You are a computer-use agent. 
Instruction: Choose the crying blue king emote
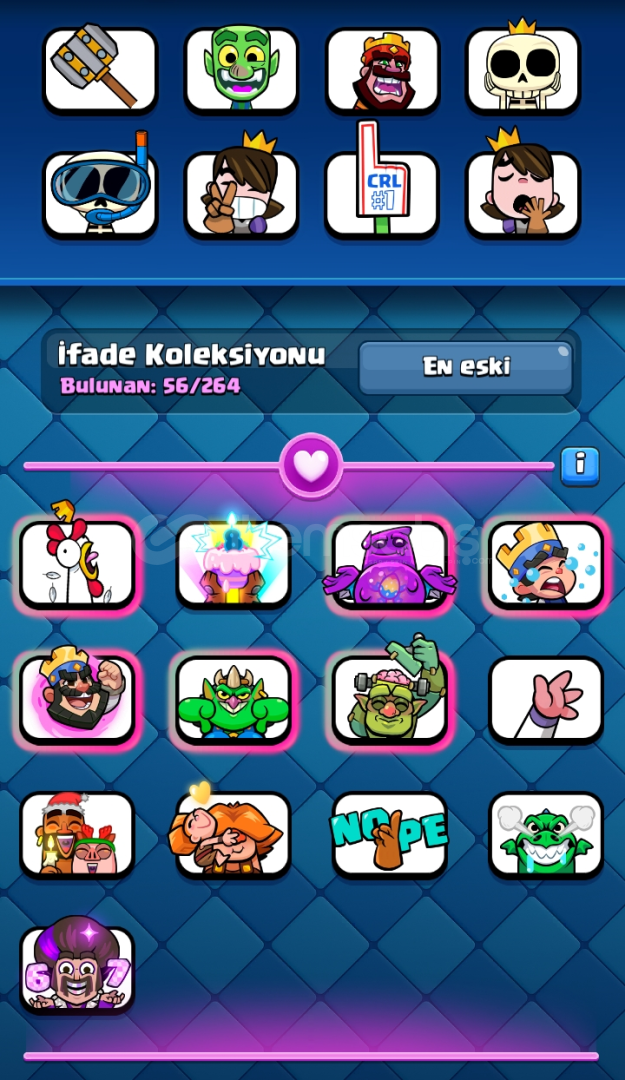(x=546, y=563)
